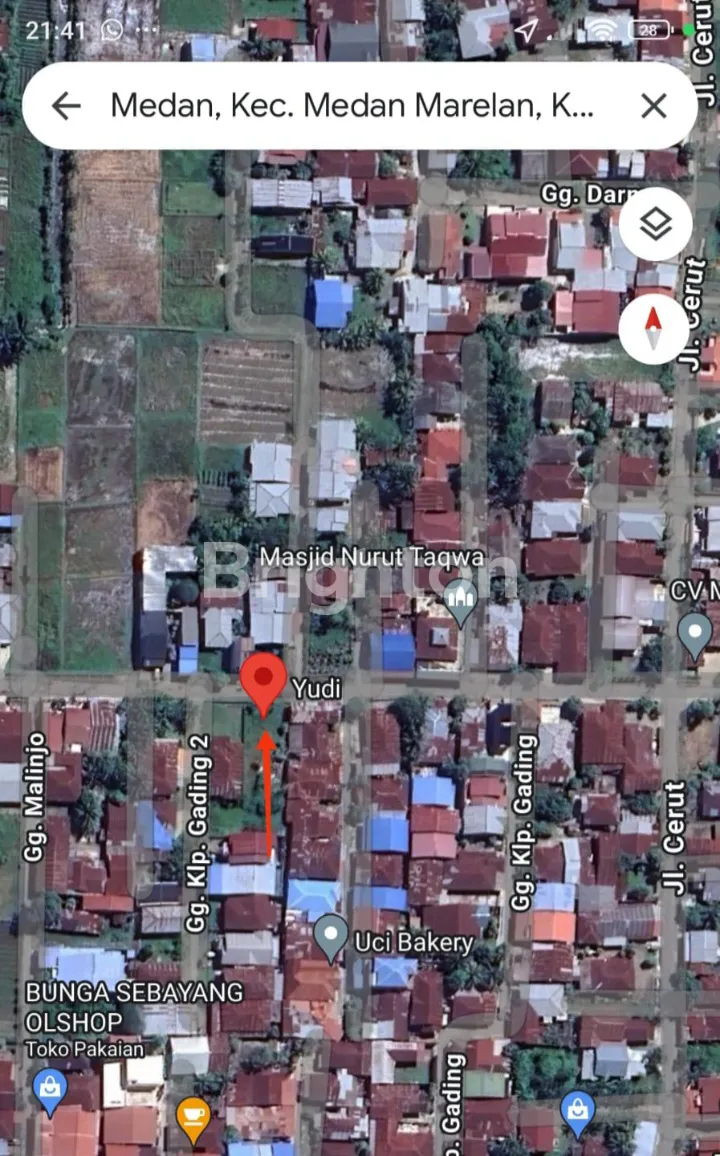The height and width of the screenshot is (1156, 720).
Task: Open the Masjid Nurut Taqwa place marker
Action: tap(461, 599)
